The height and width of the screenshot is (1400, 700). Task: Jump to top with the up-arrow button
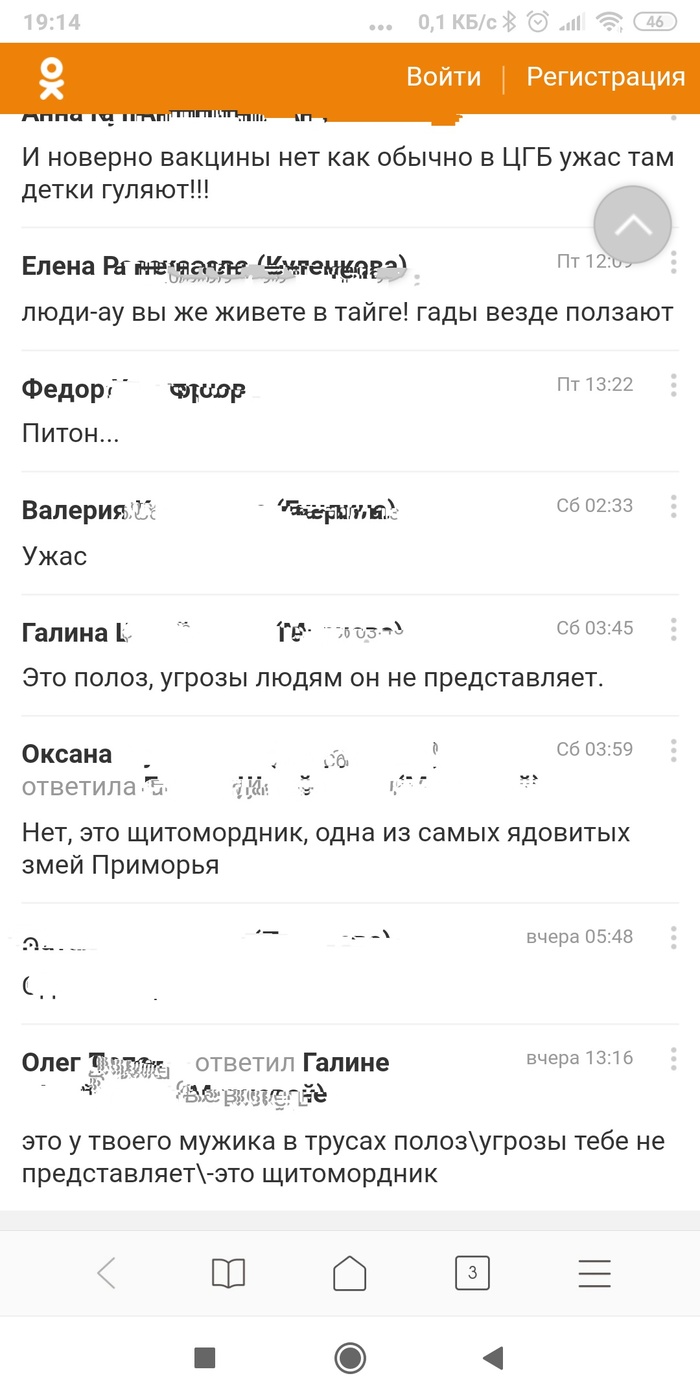tap(632, 225)
